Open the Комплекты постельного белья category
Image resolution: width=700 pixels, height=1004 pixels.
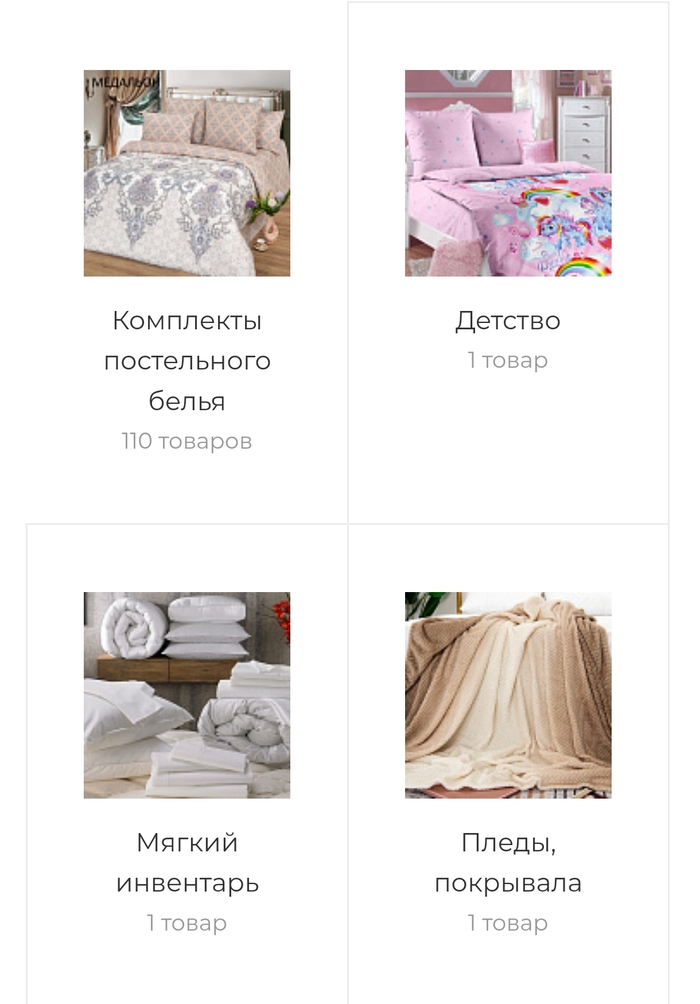[187, 360]
